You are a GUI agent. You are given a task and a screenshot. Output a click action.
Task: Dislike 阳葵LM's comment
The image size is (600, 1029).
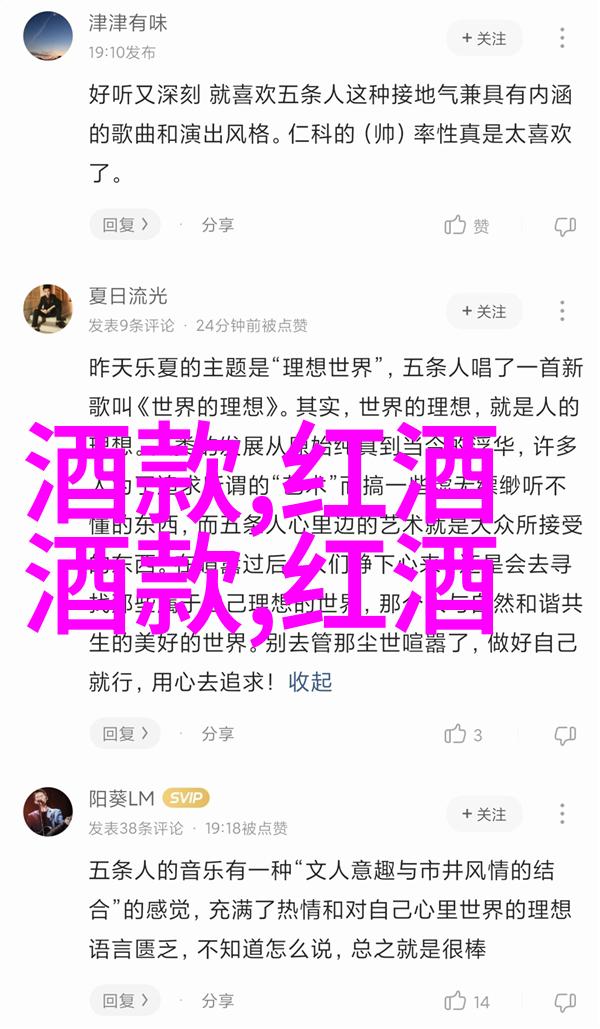(x=565, y=1001)
